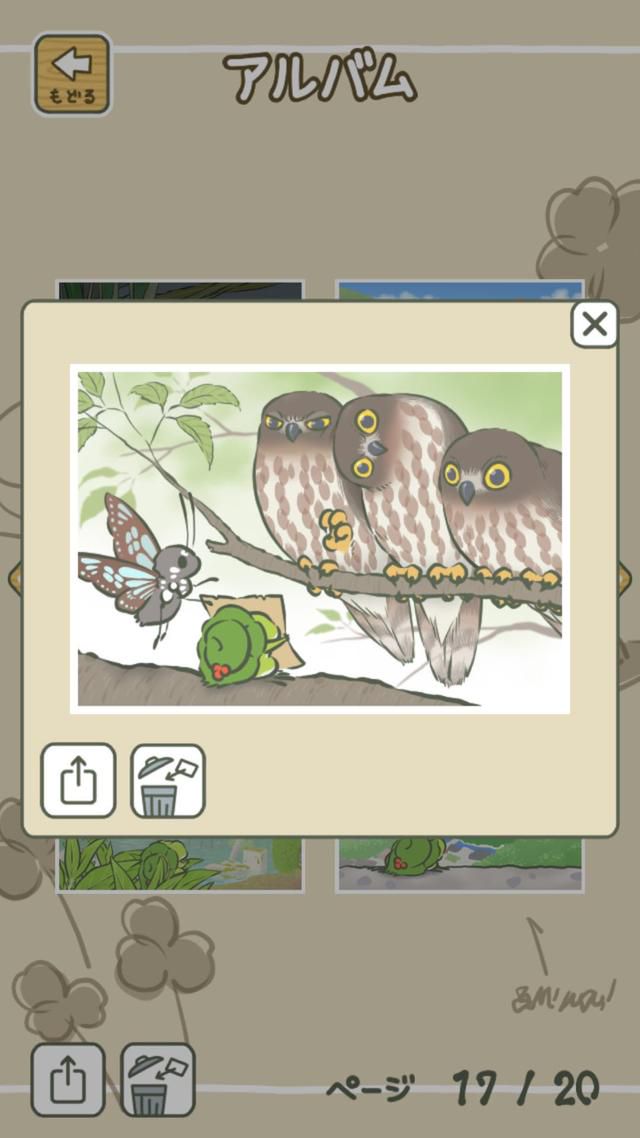The width and height of the screenshot is (640, 1138).
Task: Share the enlarged owl photo
Action: [78, 780]
